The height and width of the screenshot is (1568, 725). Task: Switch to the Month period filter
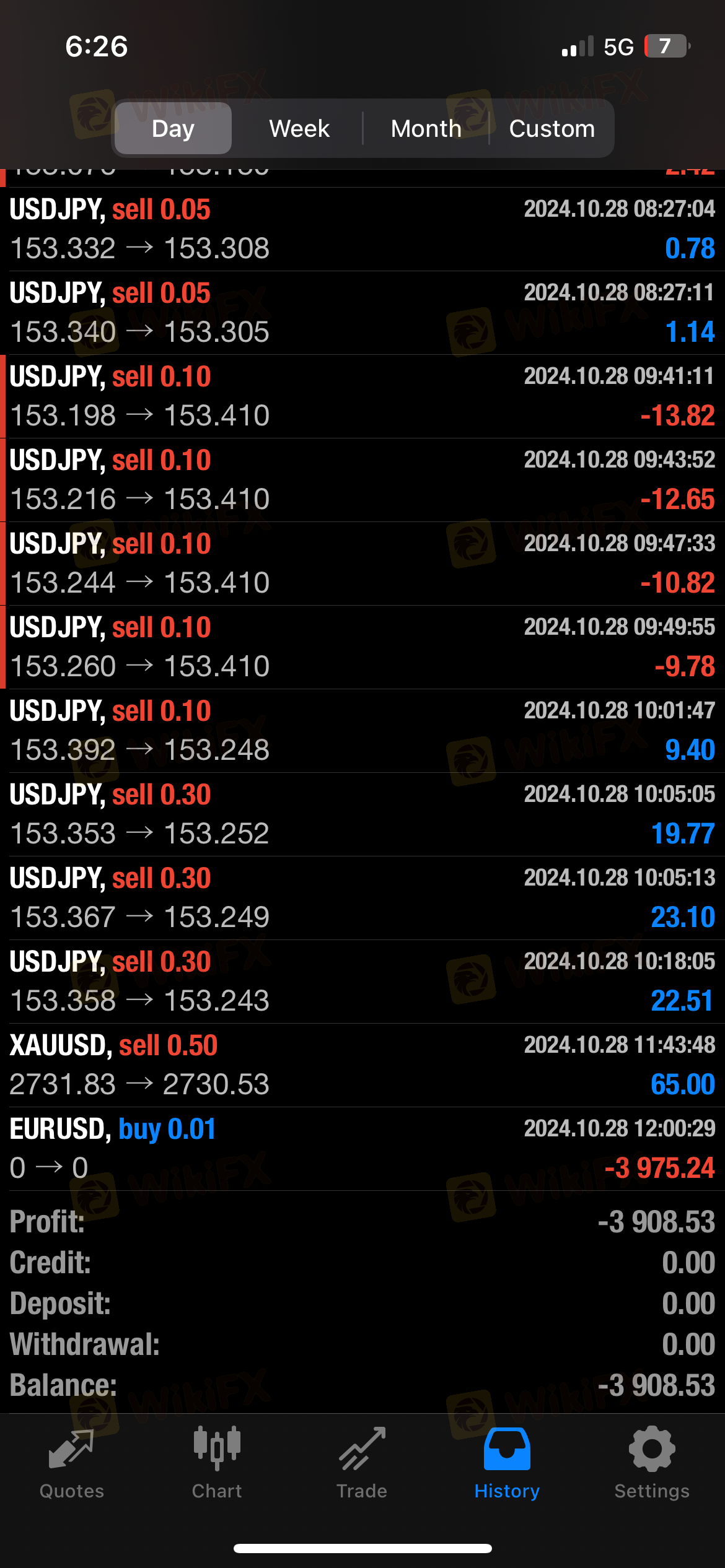point(426,128)
